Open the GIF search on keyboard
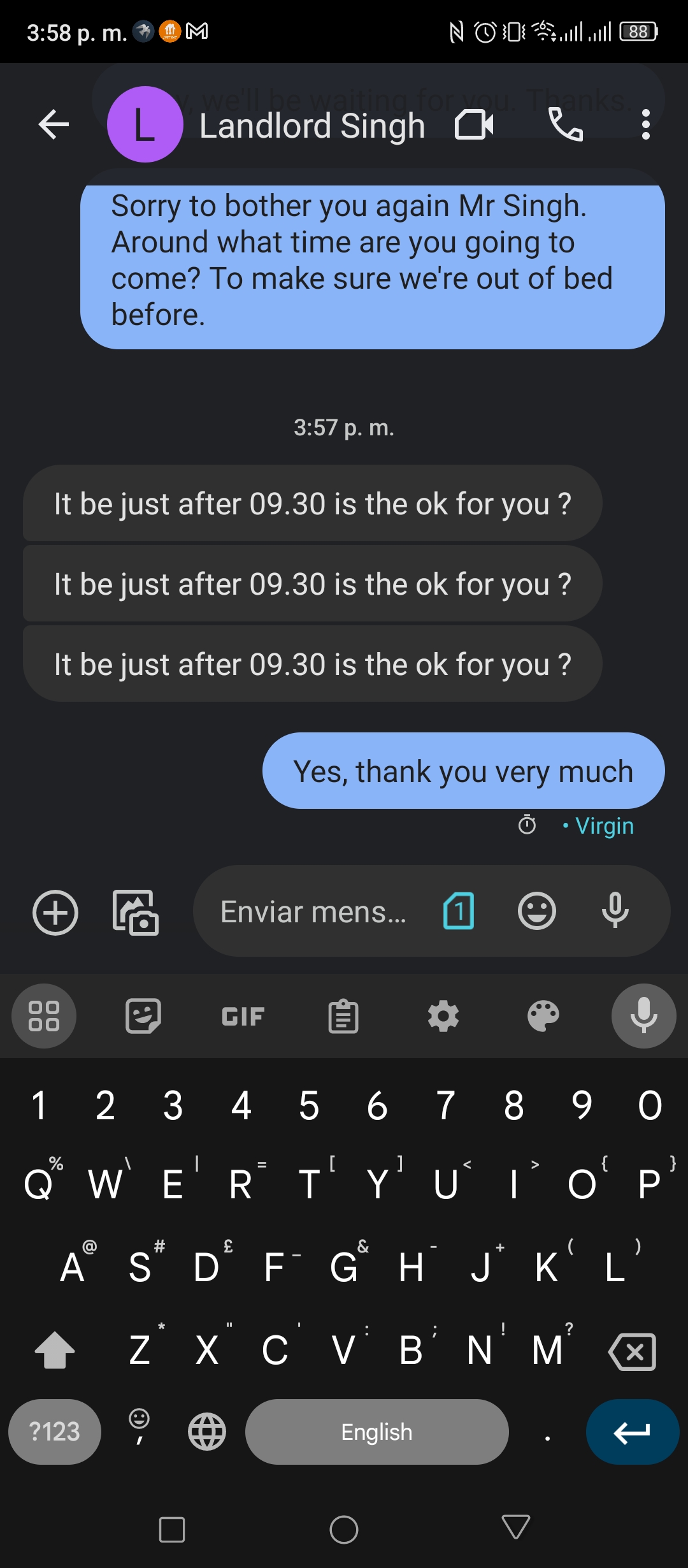 pos(243,1016)
